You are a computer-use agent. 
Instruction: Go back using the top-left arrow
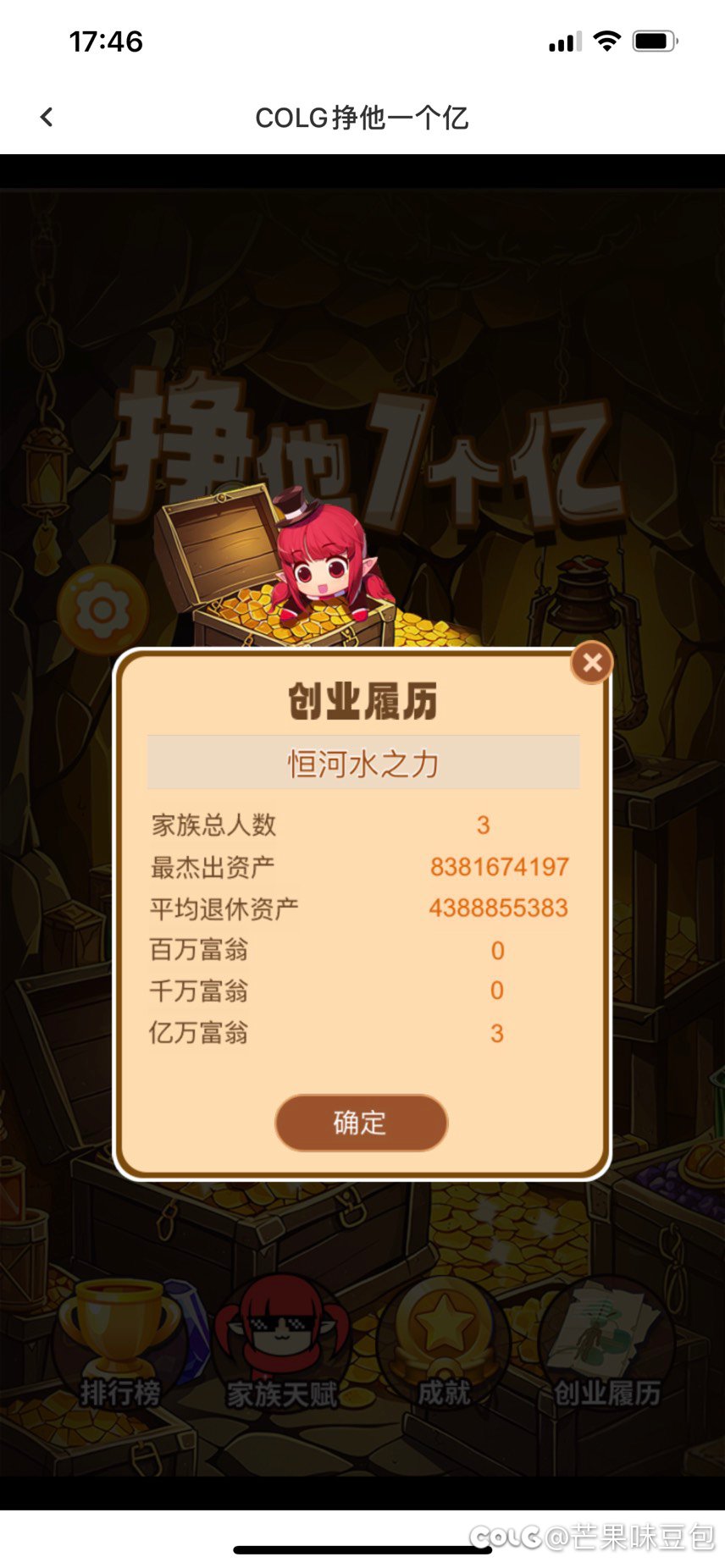pos(47,117)
